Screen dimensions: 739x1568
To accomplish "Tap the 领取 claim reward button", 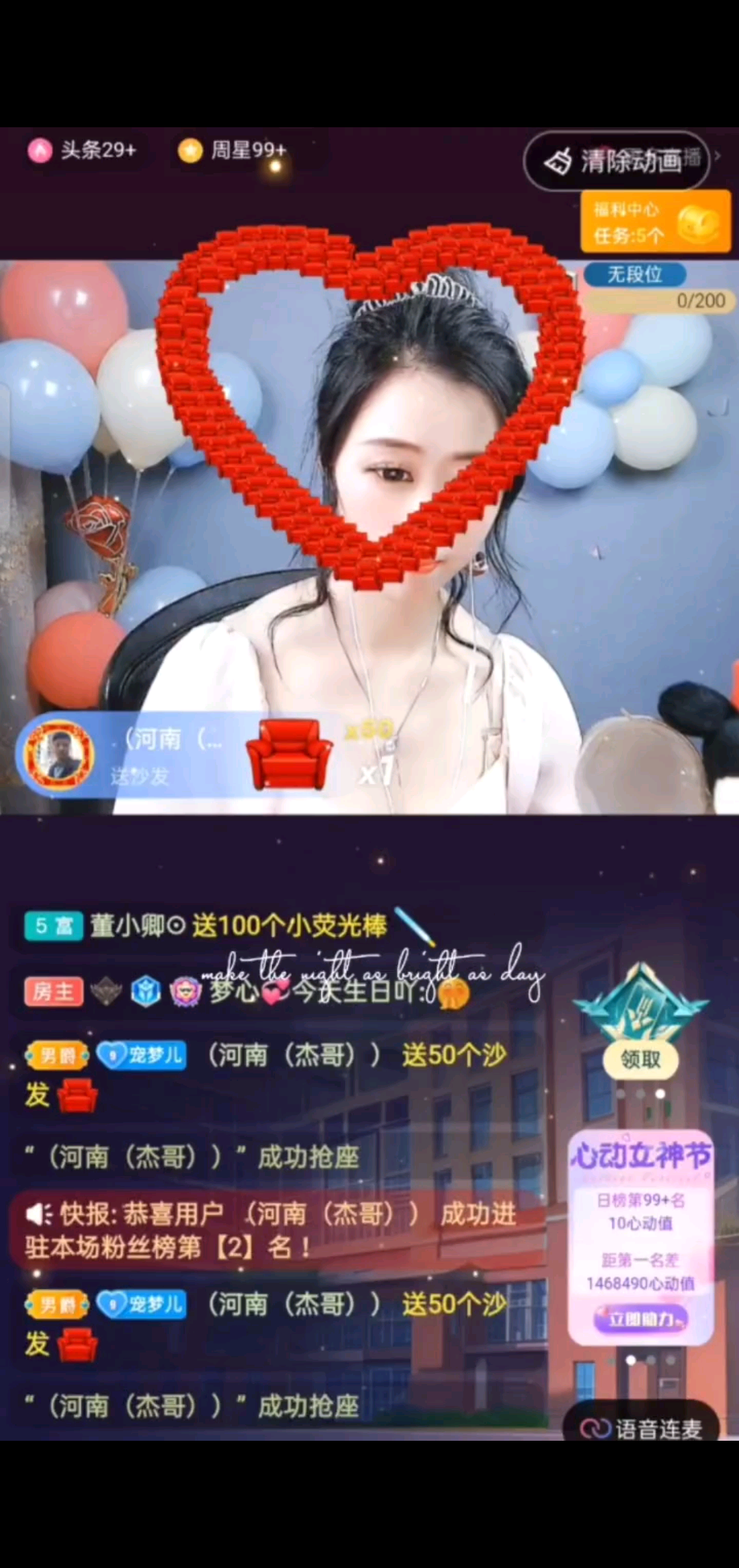I will tap(640, 1060).
